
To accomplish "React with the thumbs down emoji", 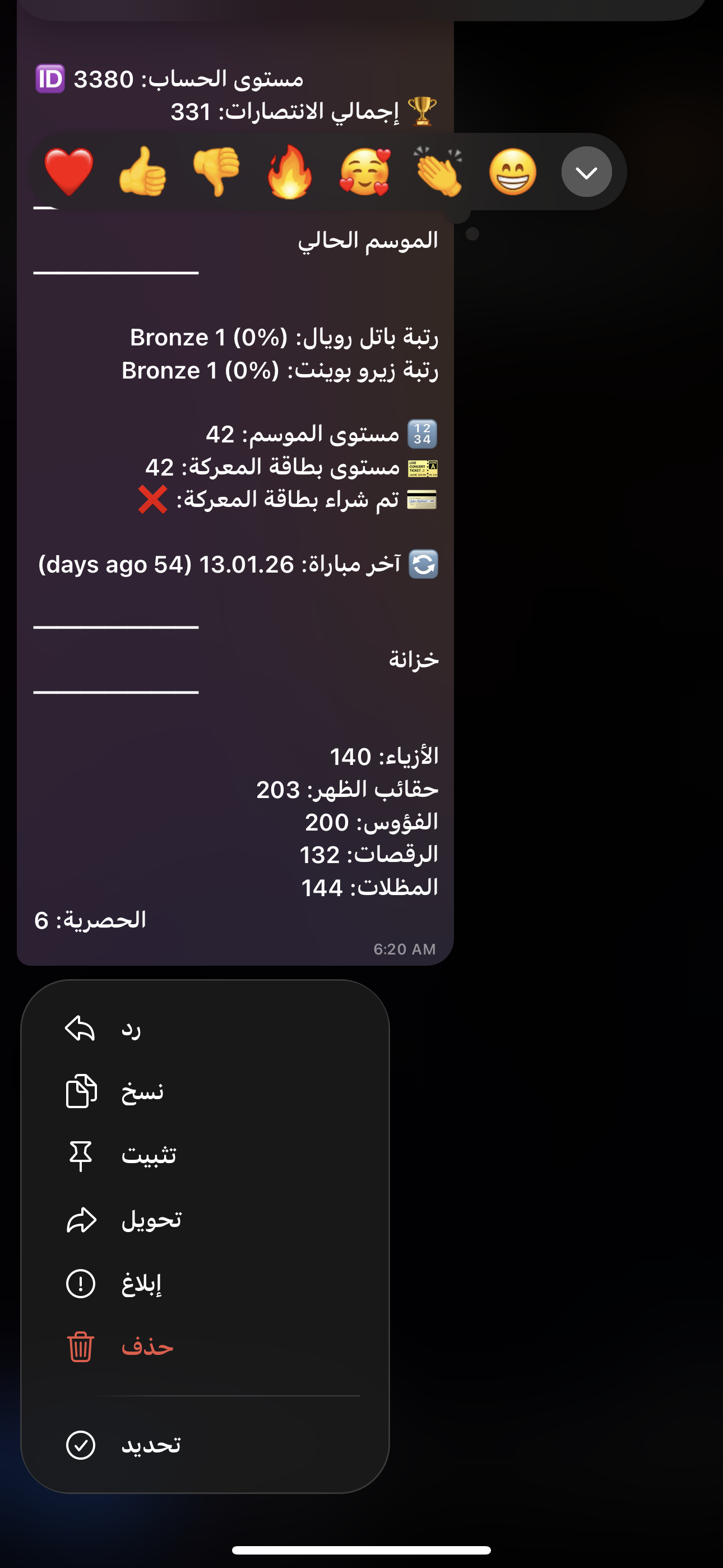I will (216, 172).
